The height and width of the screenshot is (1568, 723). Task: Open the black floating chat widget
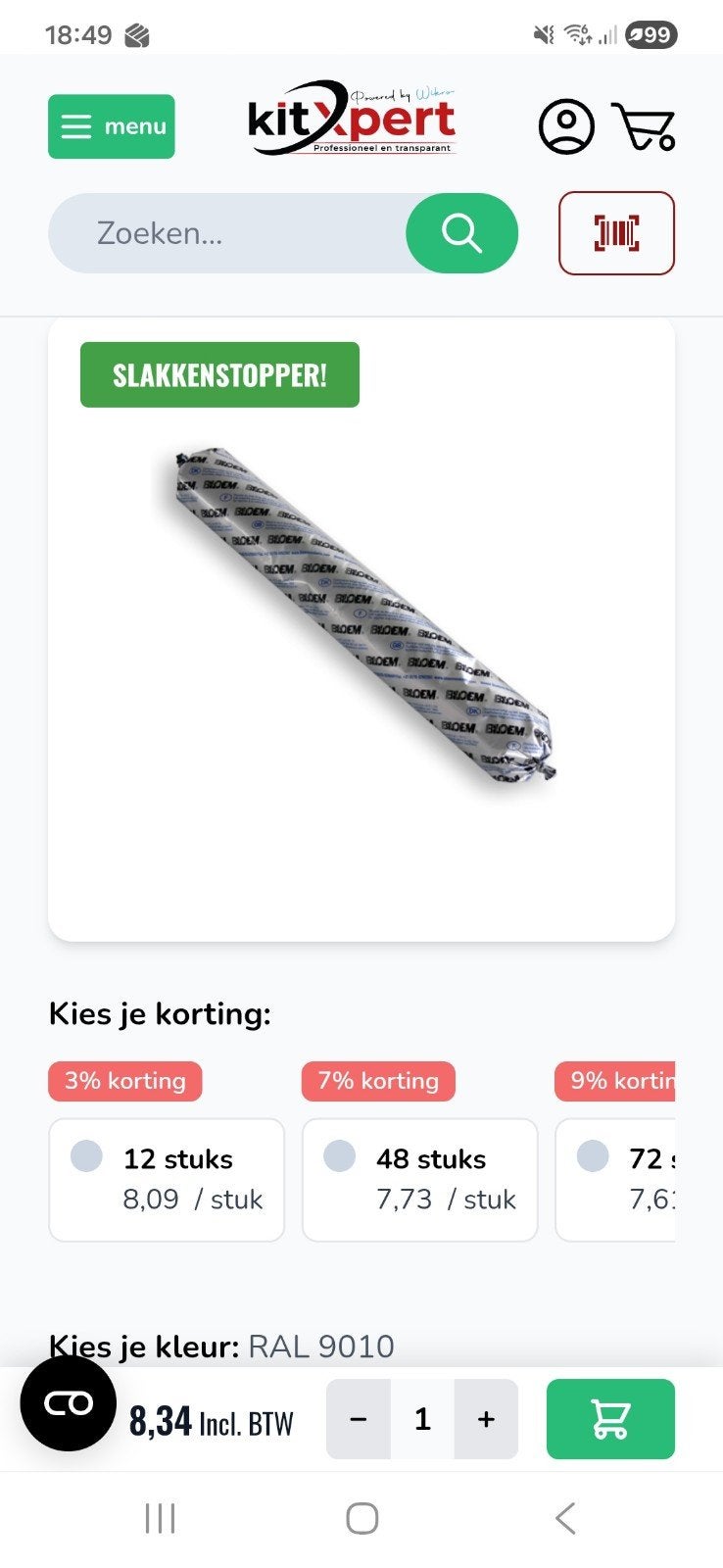[69, 1403]
